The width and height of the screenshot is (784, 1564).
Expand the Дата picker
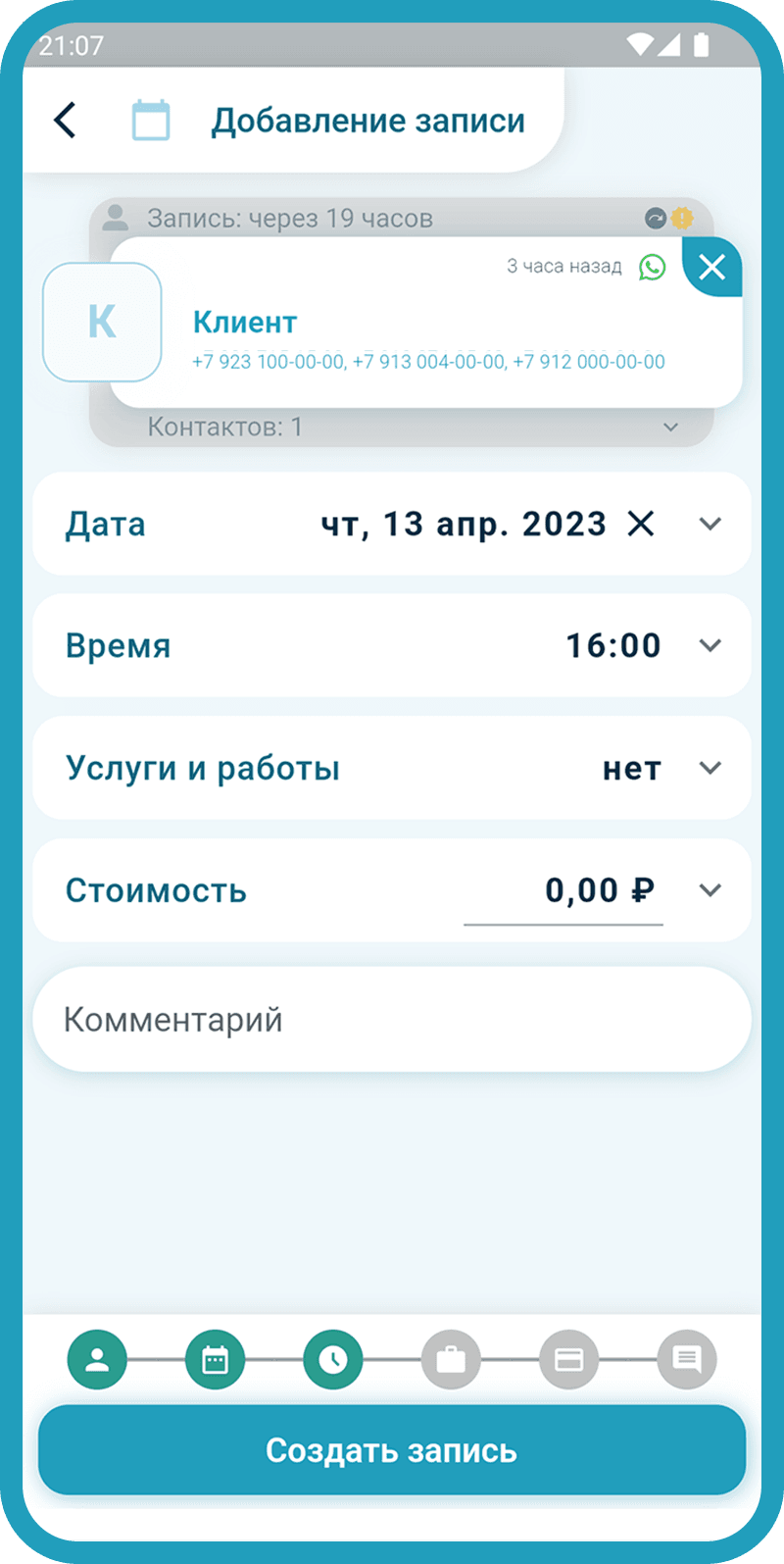710,524
